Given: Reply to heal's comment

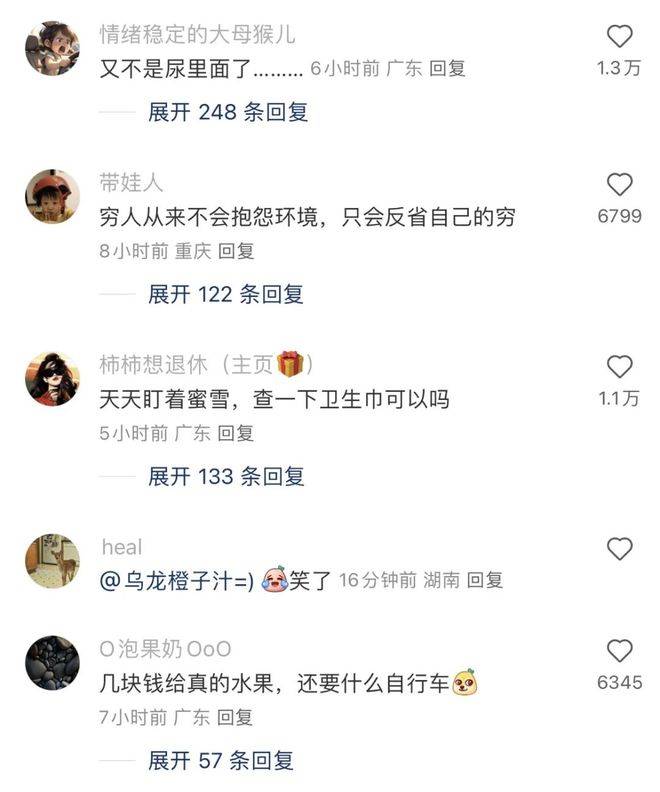Looking at the screenshot, I should [x=485, y=580].
